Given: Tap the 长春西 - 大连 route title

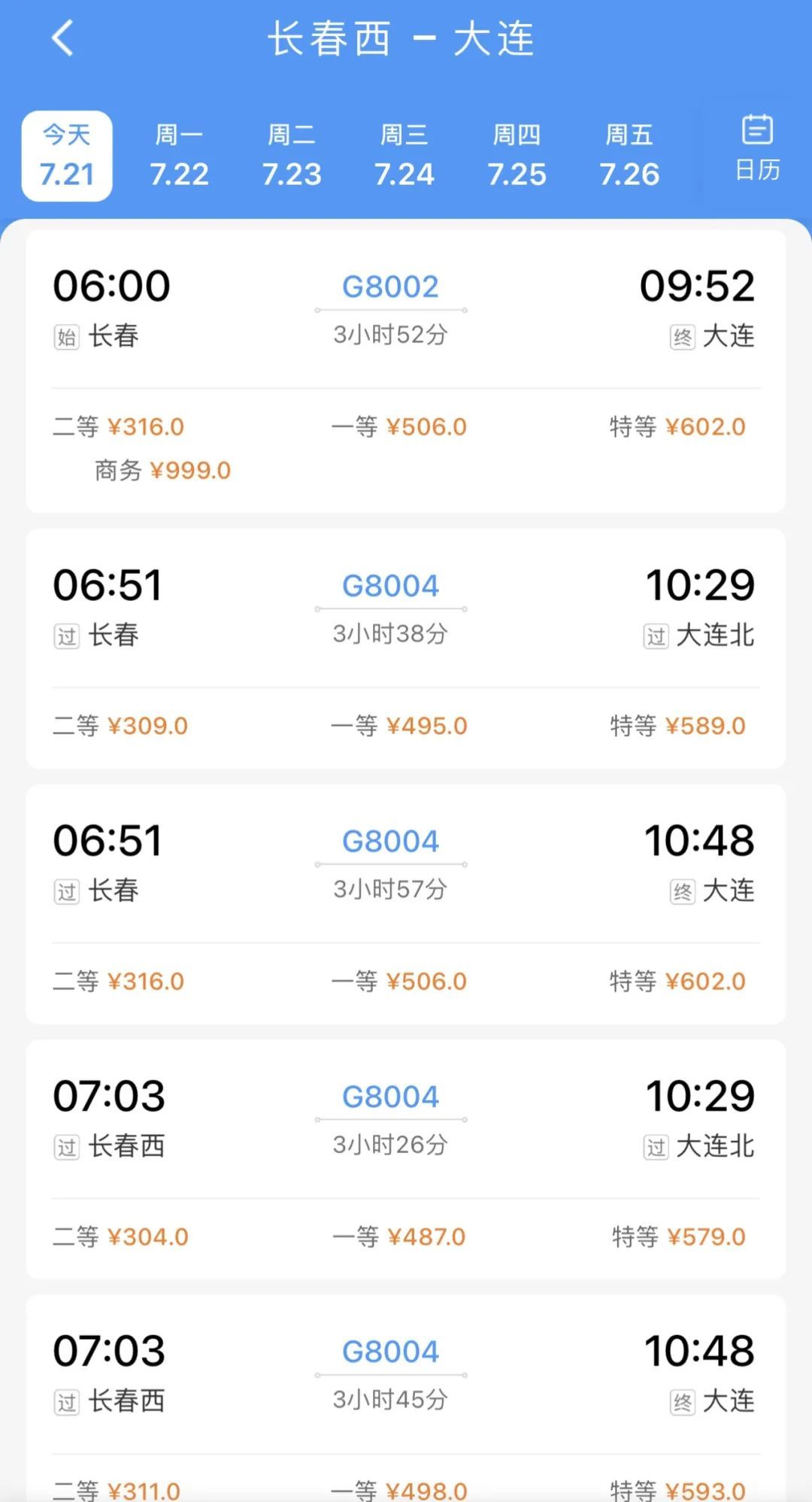Looking at the screenshot, I should 404,41.
